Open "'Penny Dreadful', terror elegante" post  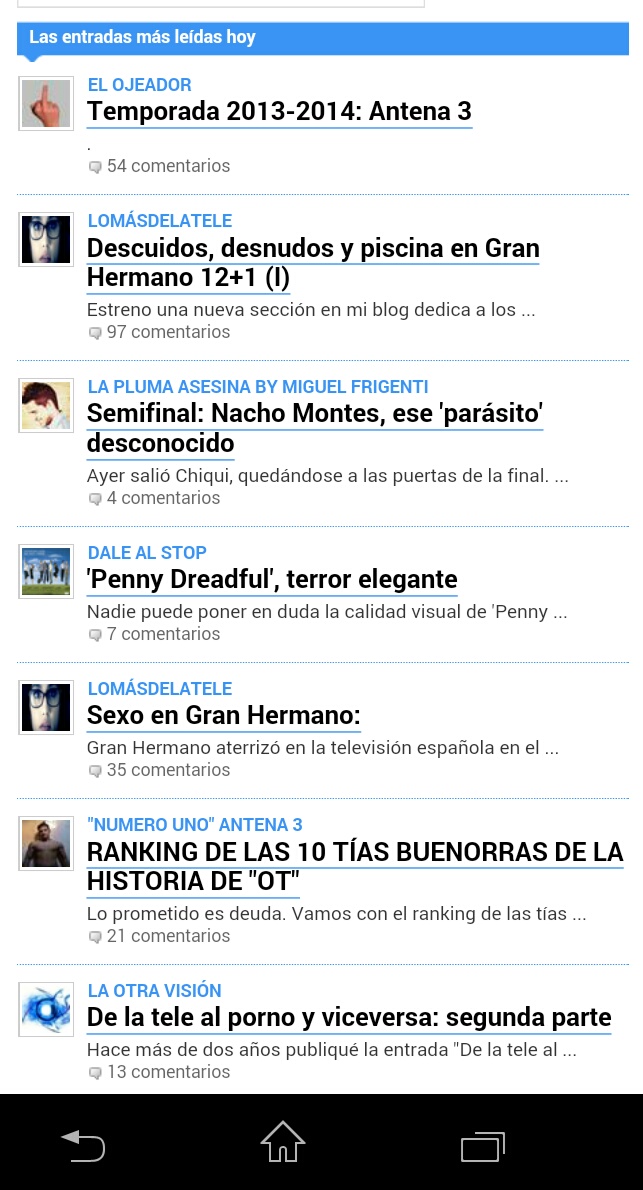272,580
